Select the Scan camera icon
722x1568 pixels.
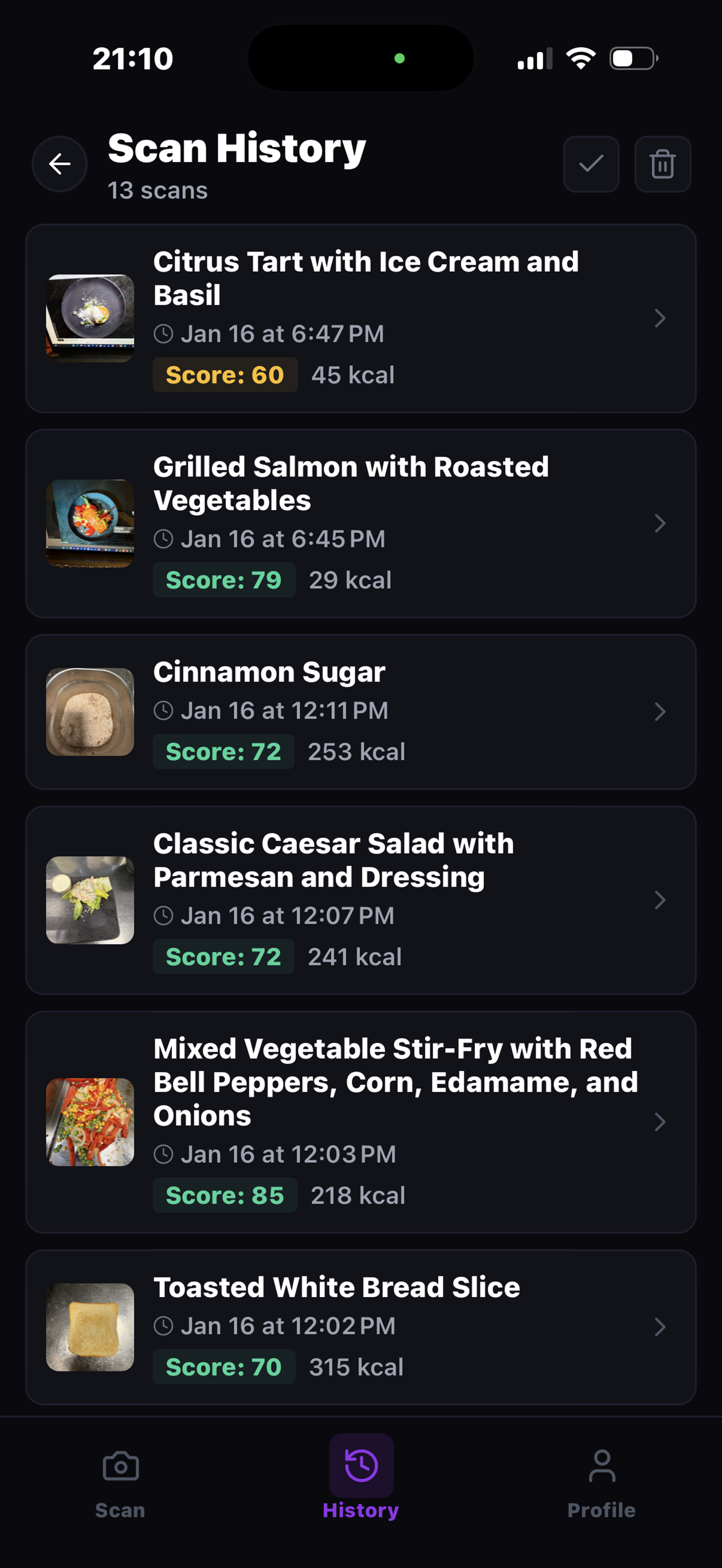coord(119,1467)
